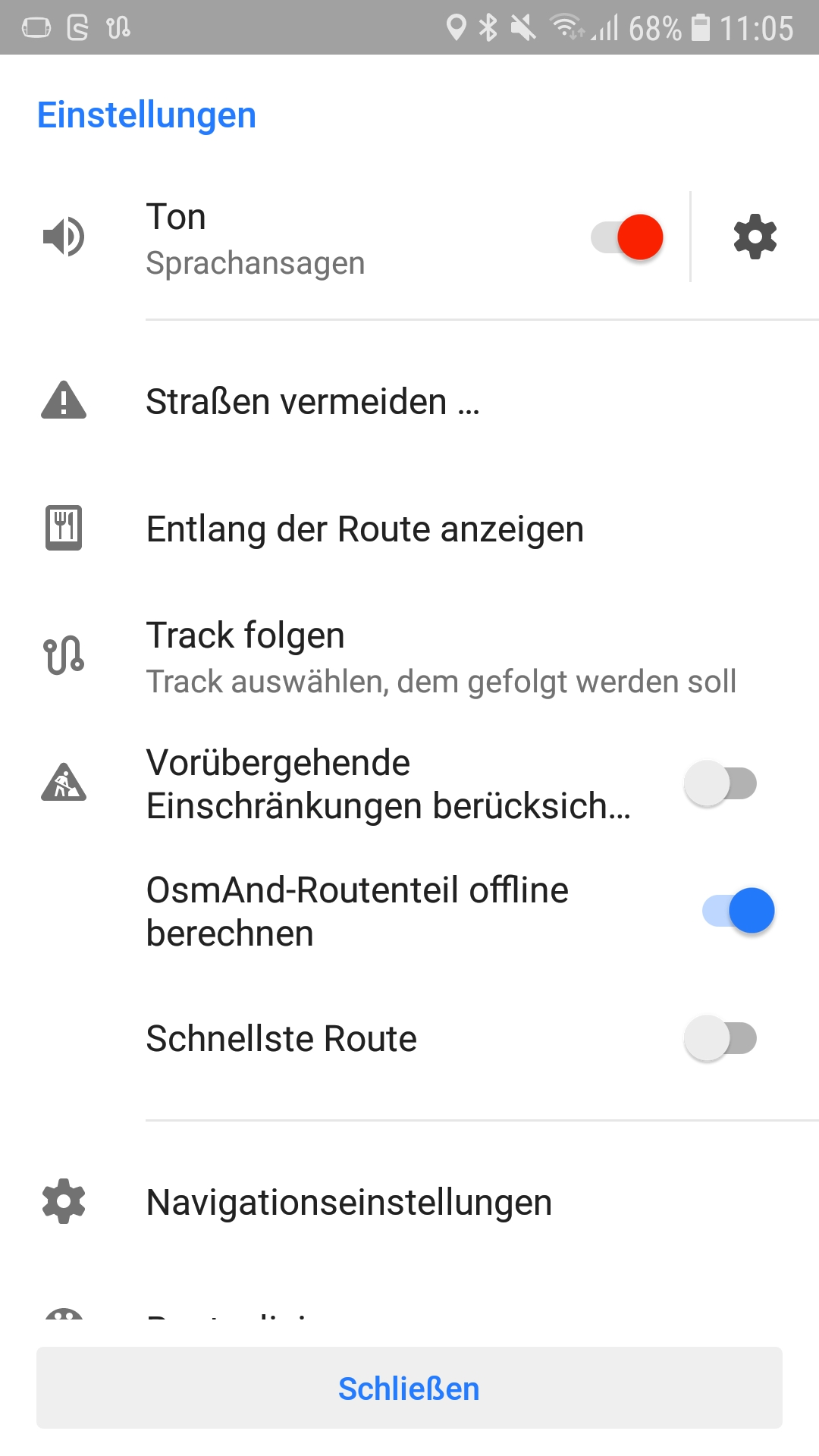Toggle the Ton voice announcements switch
This screenshot has height=1456, width=819.
tap(627, 237)
